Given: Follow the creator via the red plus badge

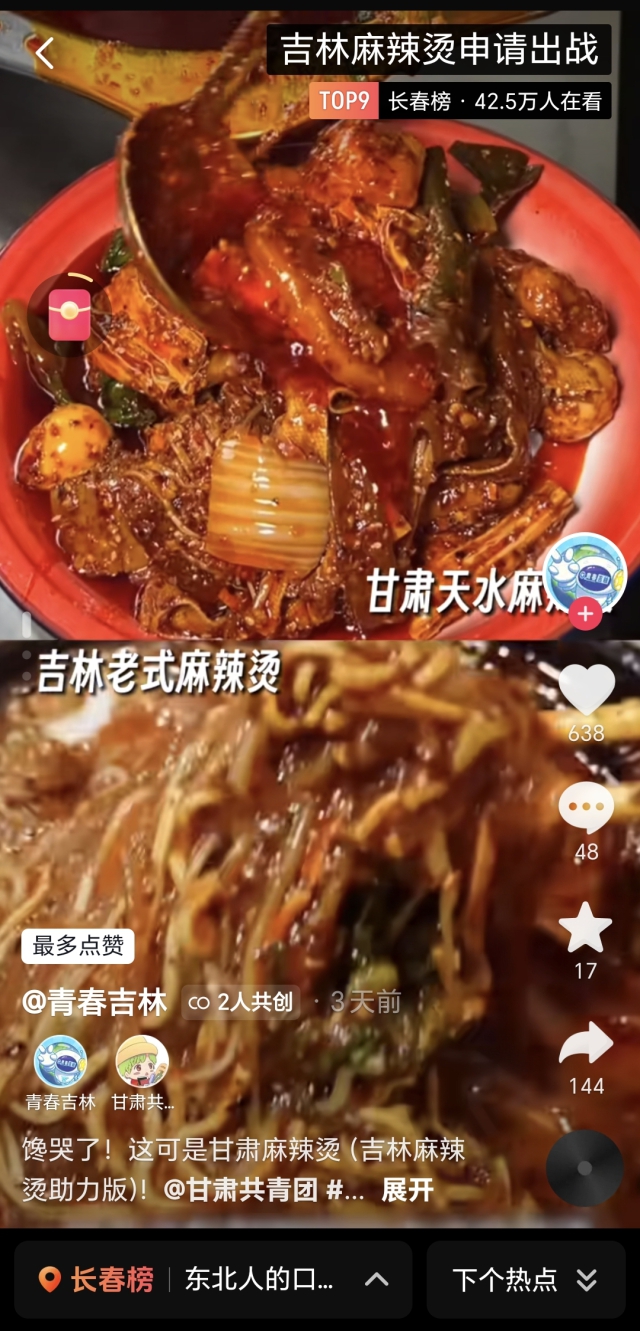Looking at the screenshot, I should [586, 614].
